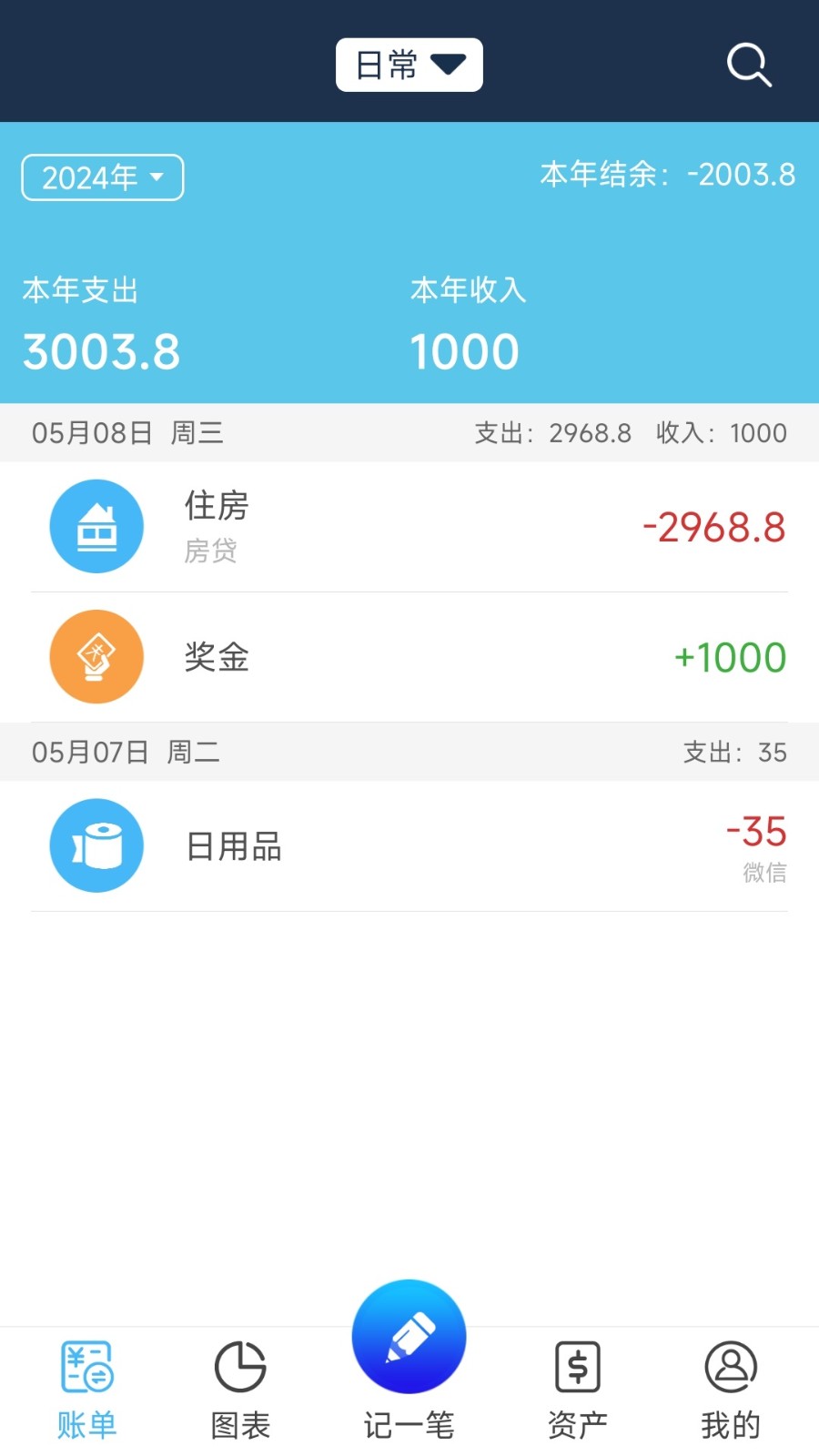Expand the ledger switcher arrow
Screen dimensions: 819x1456
(x=448, y=64)
